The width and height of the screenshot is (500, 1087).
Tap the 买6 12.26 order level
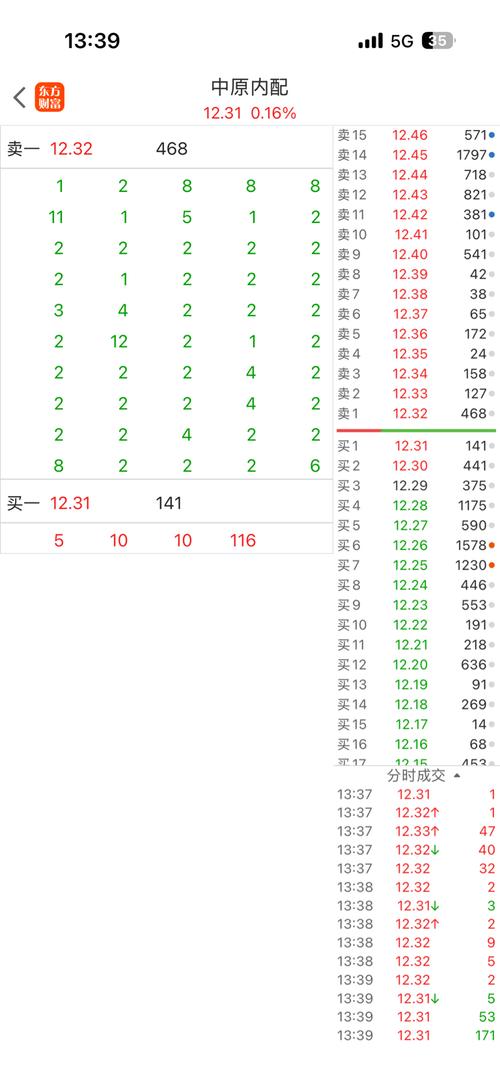416,546
